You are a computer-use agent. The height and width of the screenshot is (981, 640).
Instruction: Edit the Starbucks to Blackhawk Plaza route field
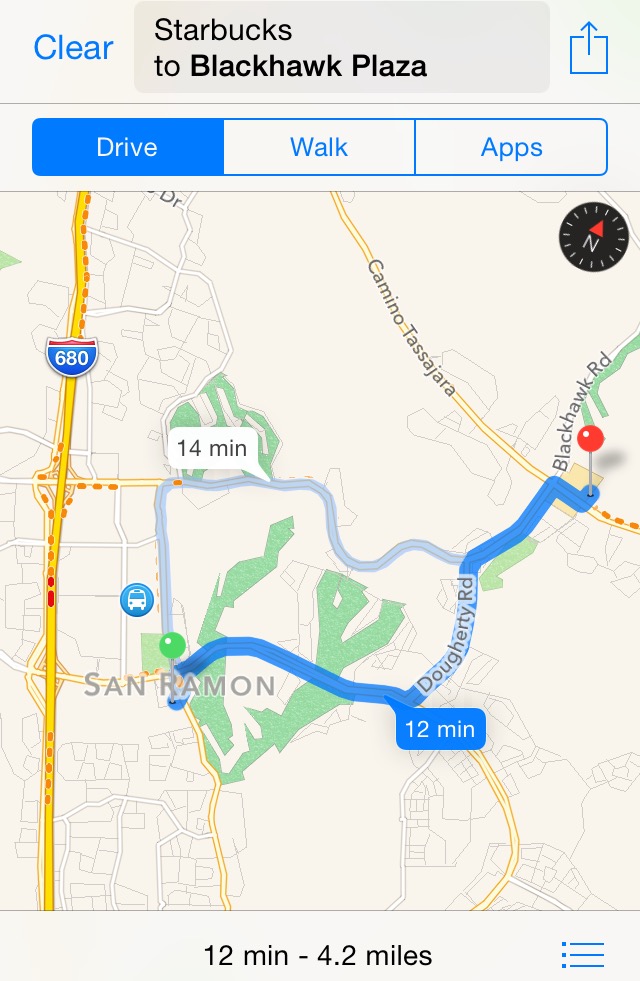[x=341, y=48]
